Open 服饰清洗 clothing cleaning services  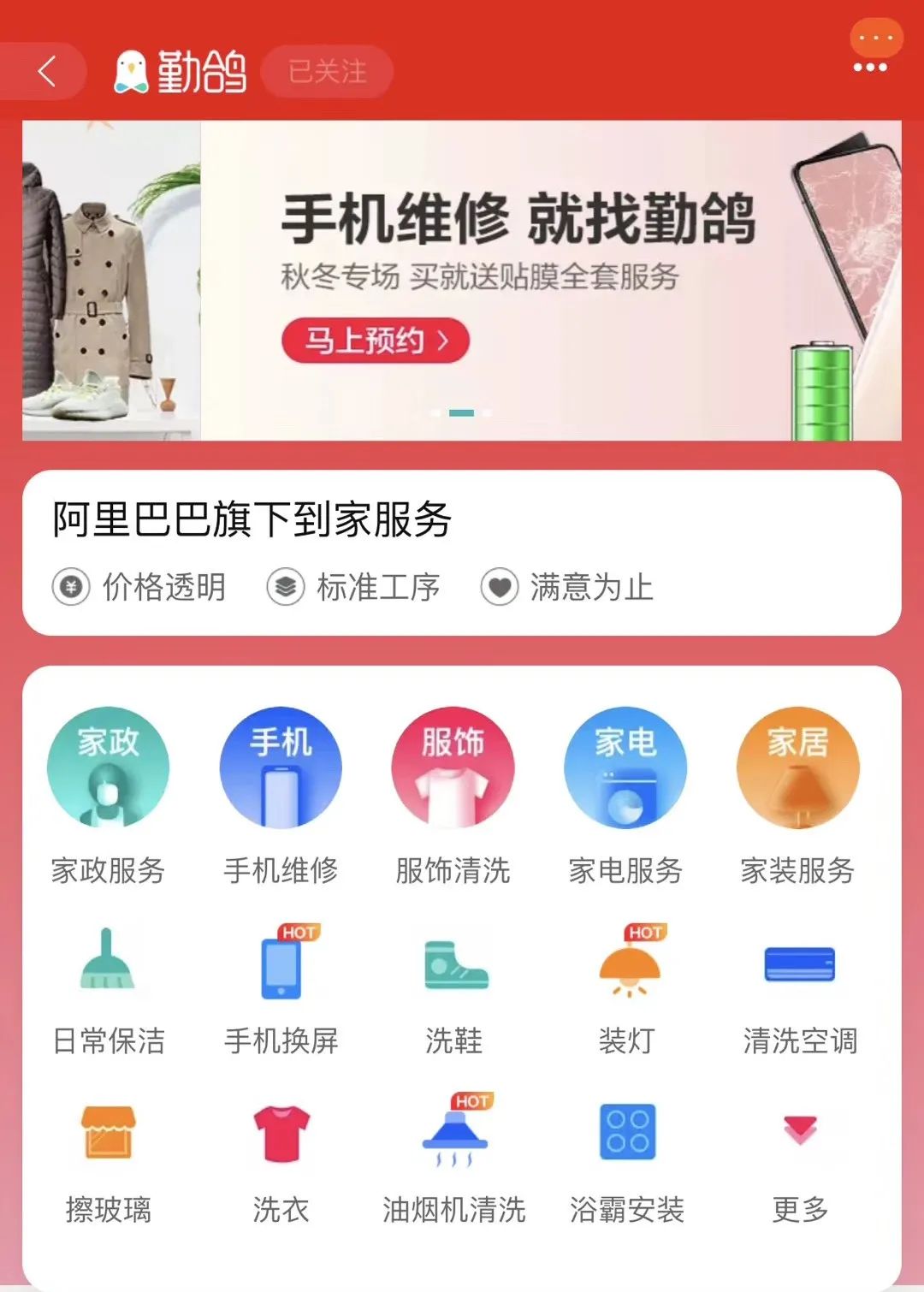(x=453, y=767)
